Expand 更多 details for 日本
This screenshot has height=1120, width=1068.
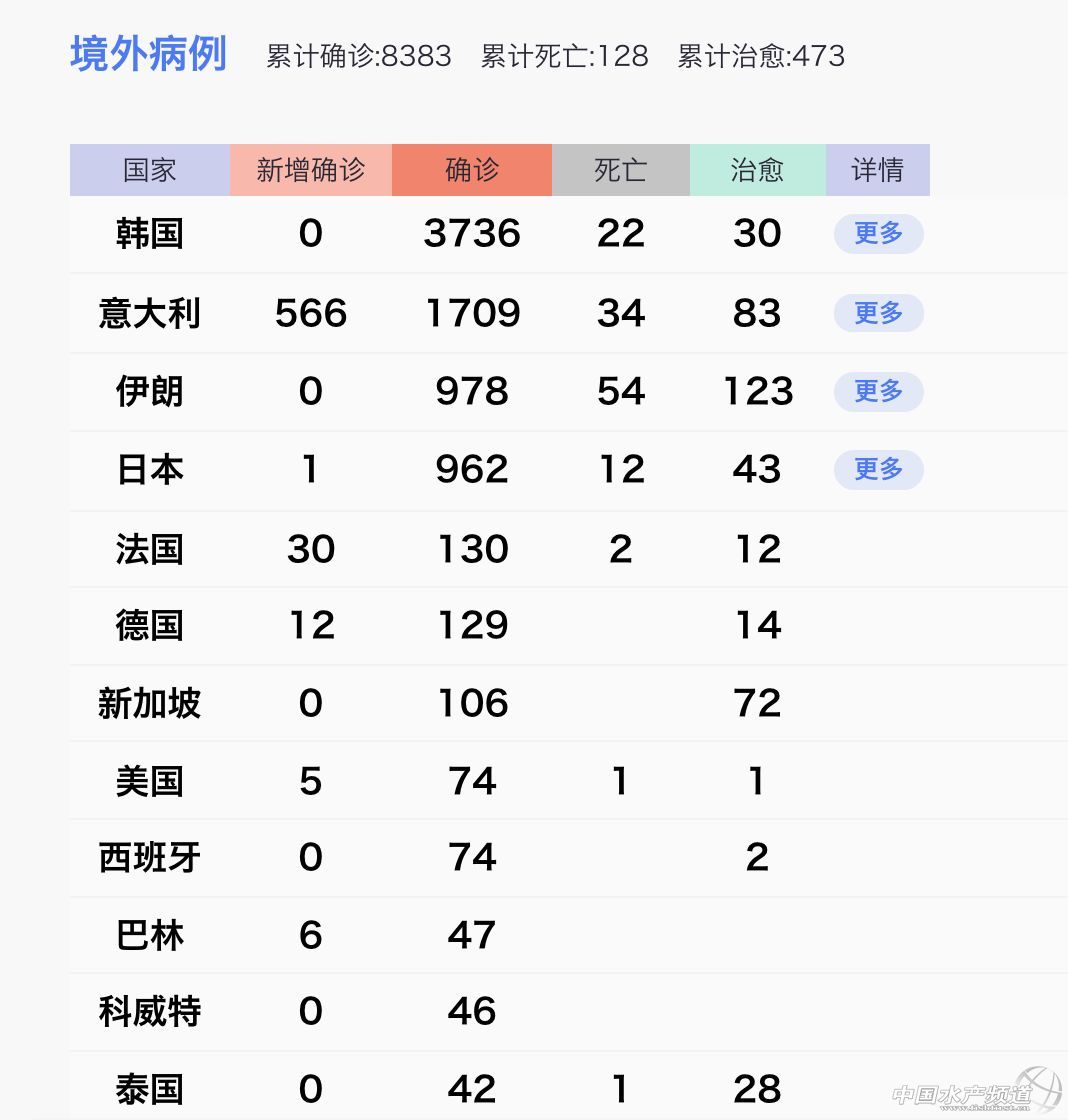(878, 469)
